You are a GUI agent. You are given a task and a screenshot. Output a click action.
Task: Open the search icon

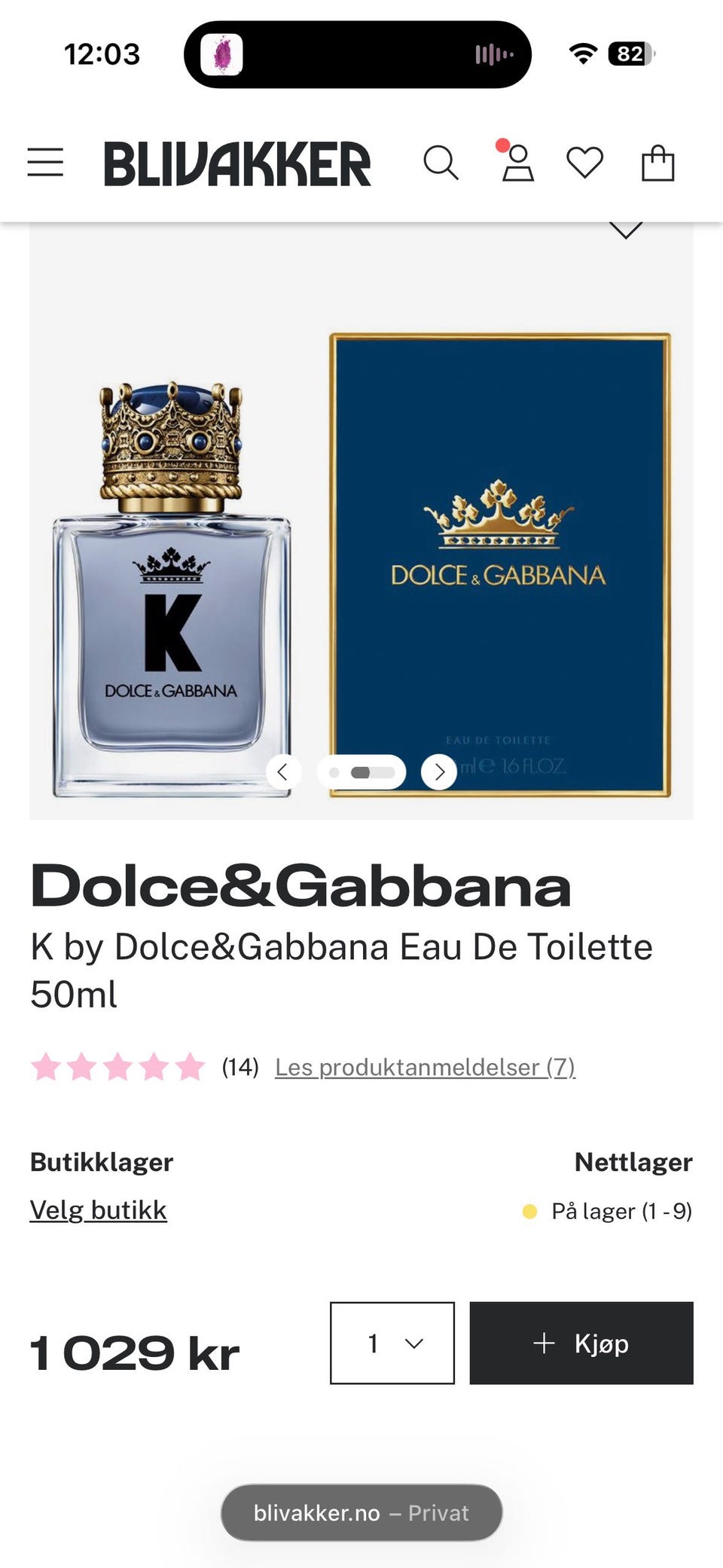tap(443, 162)
